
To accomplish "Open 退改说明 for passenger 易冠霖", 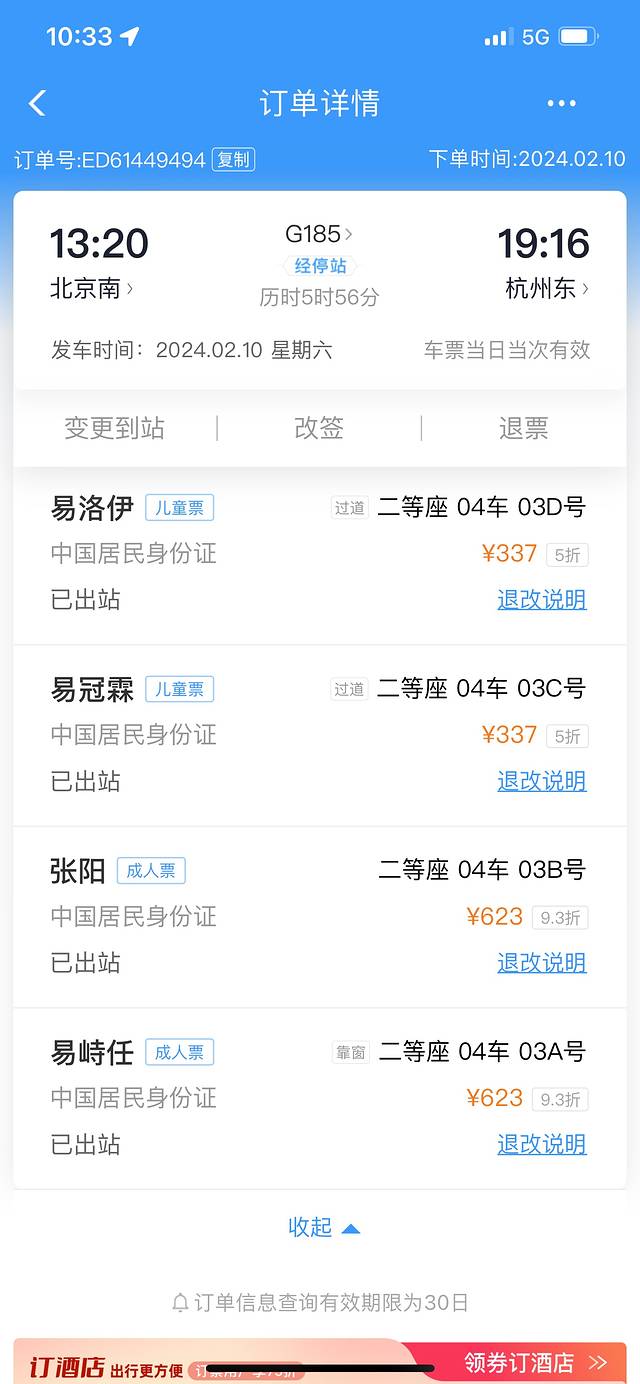I will point(541,781).
